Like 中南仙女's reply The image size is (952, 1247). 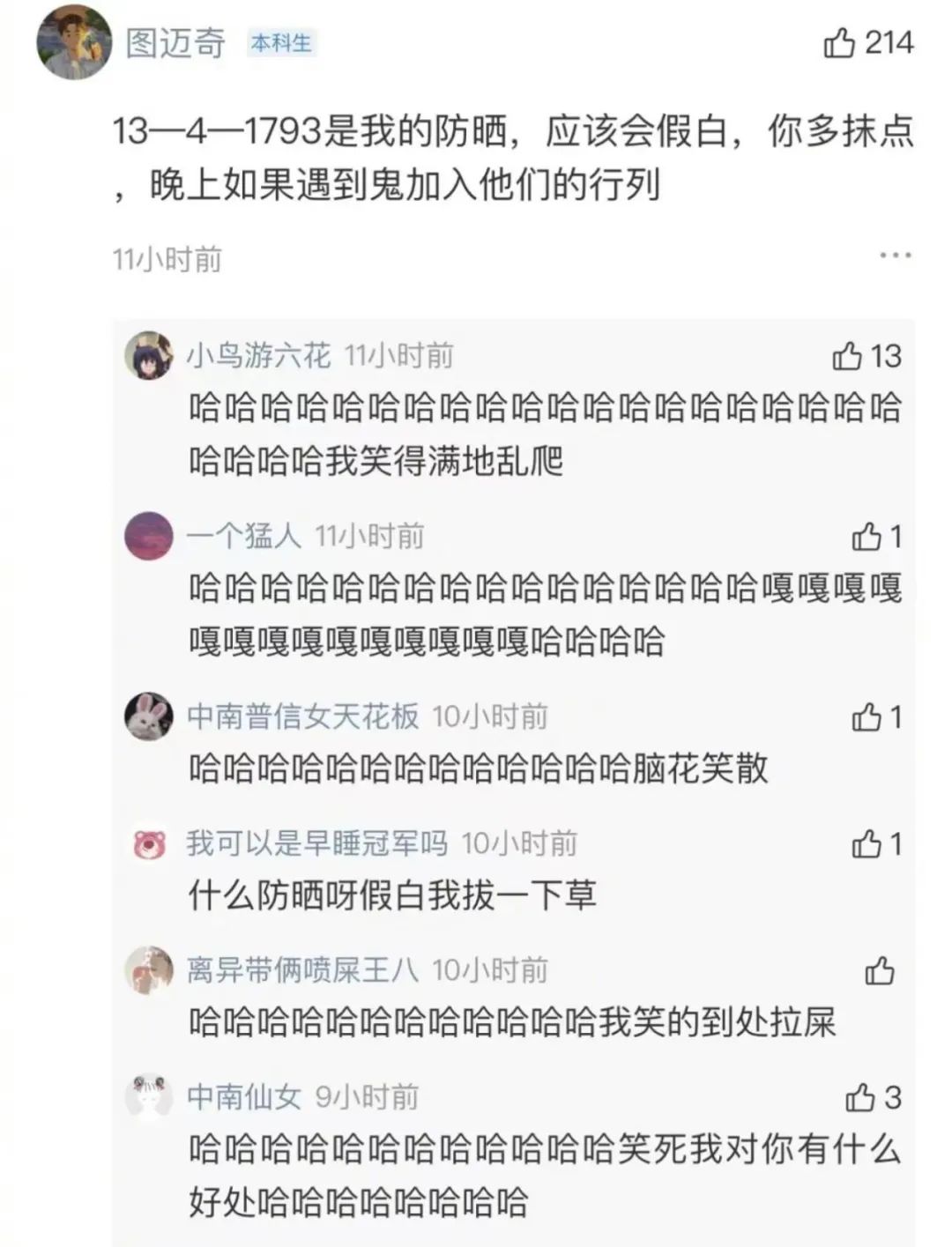pyautogui.click(x=860, y=1098)
